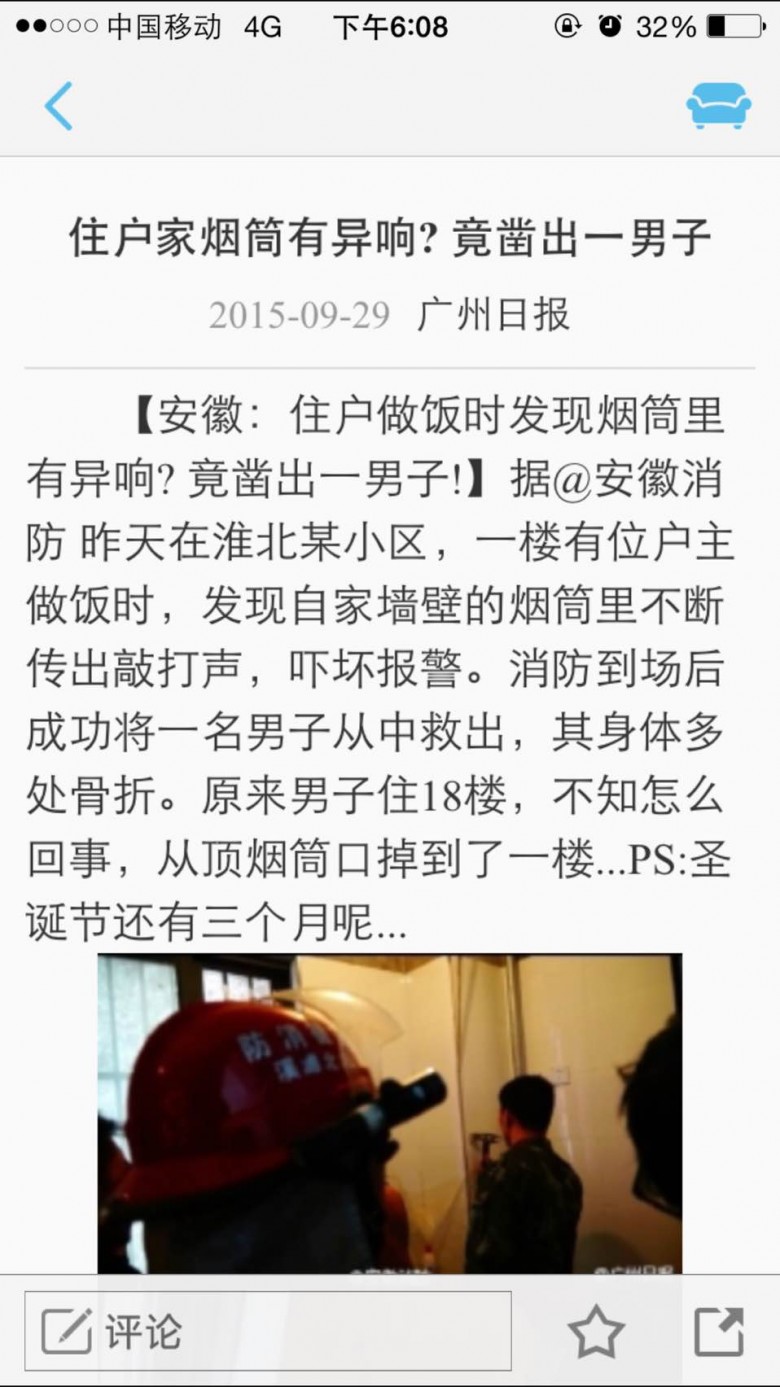Image resolution: width=780 pixels, height=1387 pixels.
Task: Tap the blue sofa icon
Action: (718, 105)
